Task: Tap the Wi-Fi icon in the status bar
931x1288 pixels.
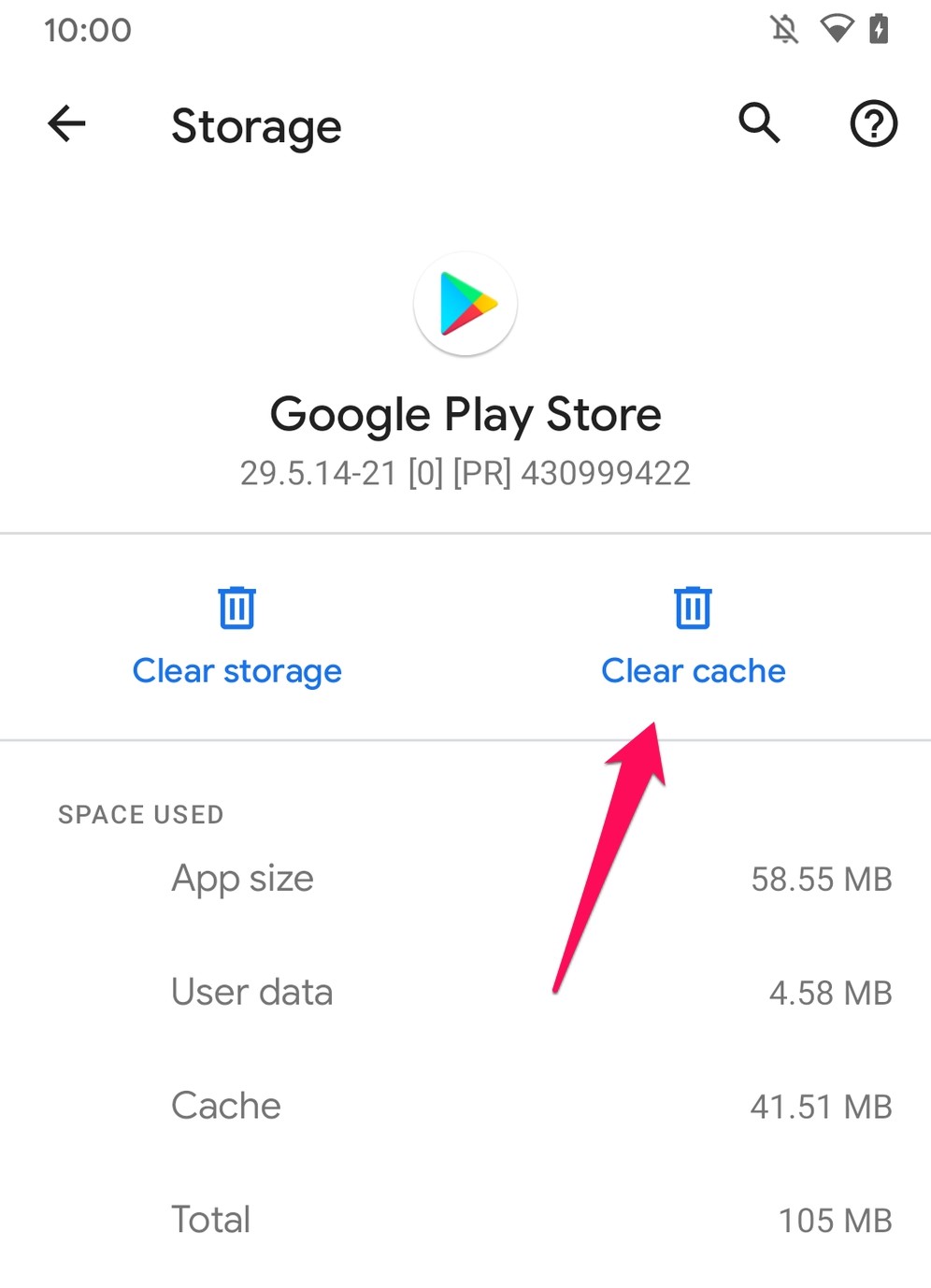Action: pyautogui.click(x=837, y=29)
